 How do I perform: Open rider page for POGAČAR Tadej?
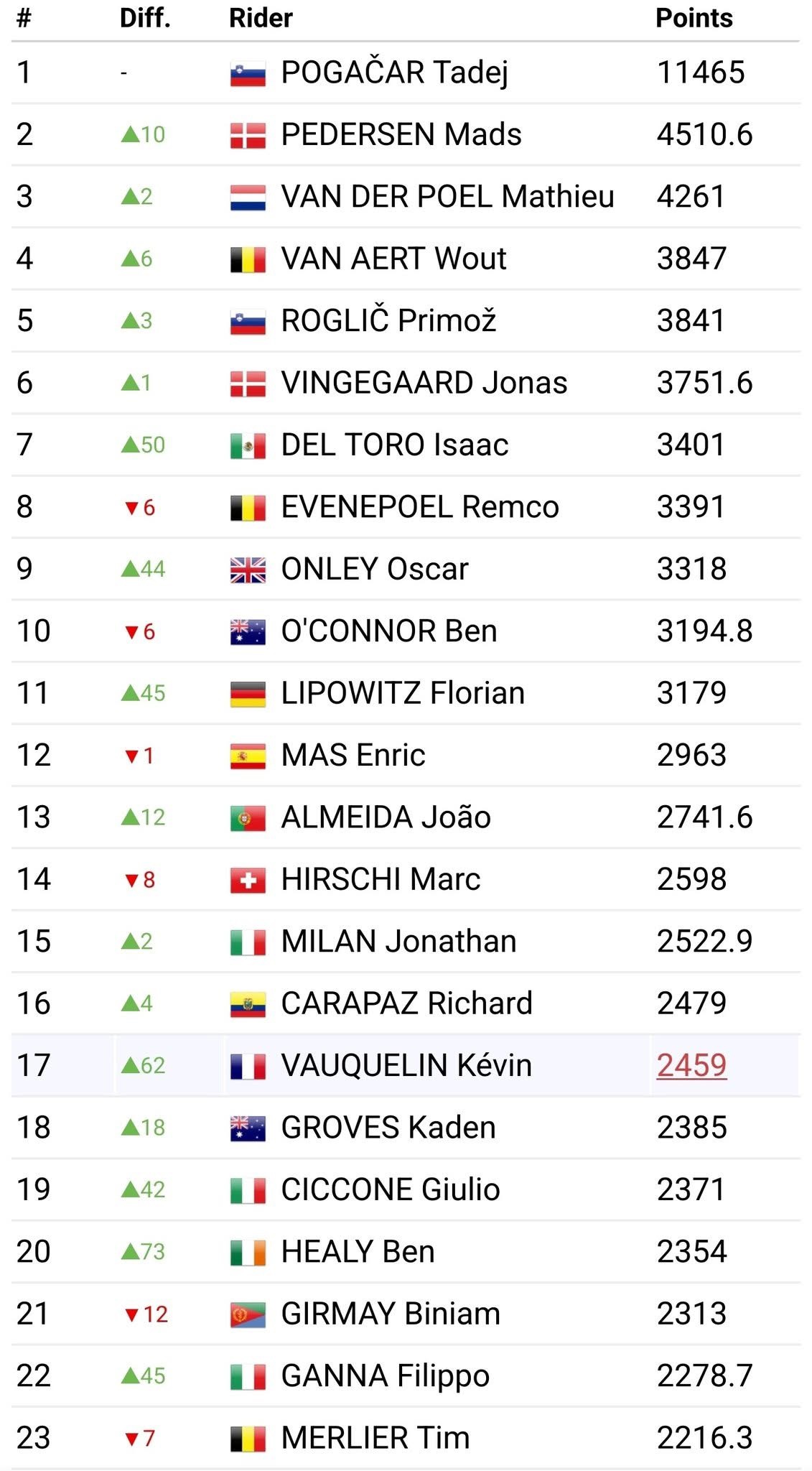tap(395, 73)
